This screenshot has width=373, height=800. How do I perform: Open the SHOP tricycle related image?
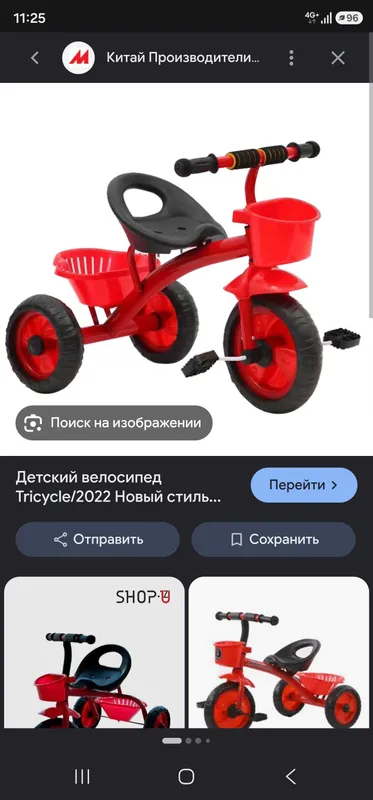tap(94, 653)
